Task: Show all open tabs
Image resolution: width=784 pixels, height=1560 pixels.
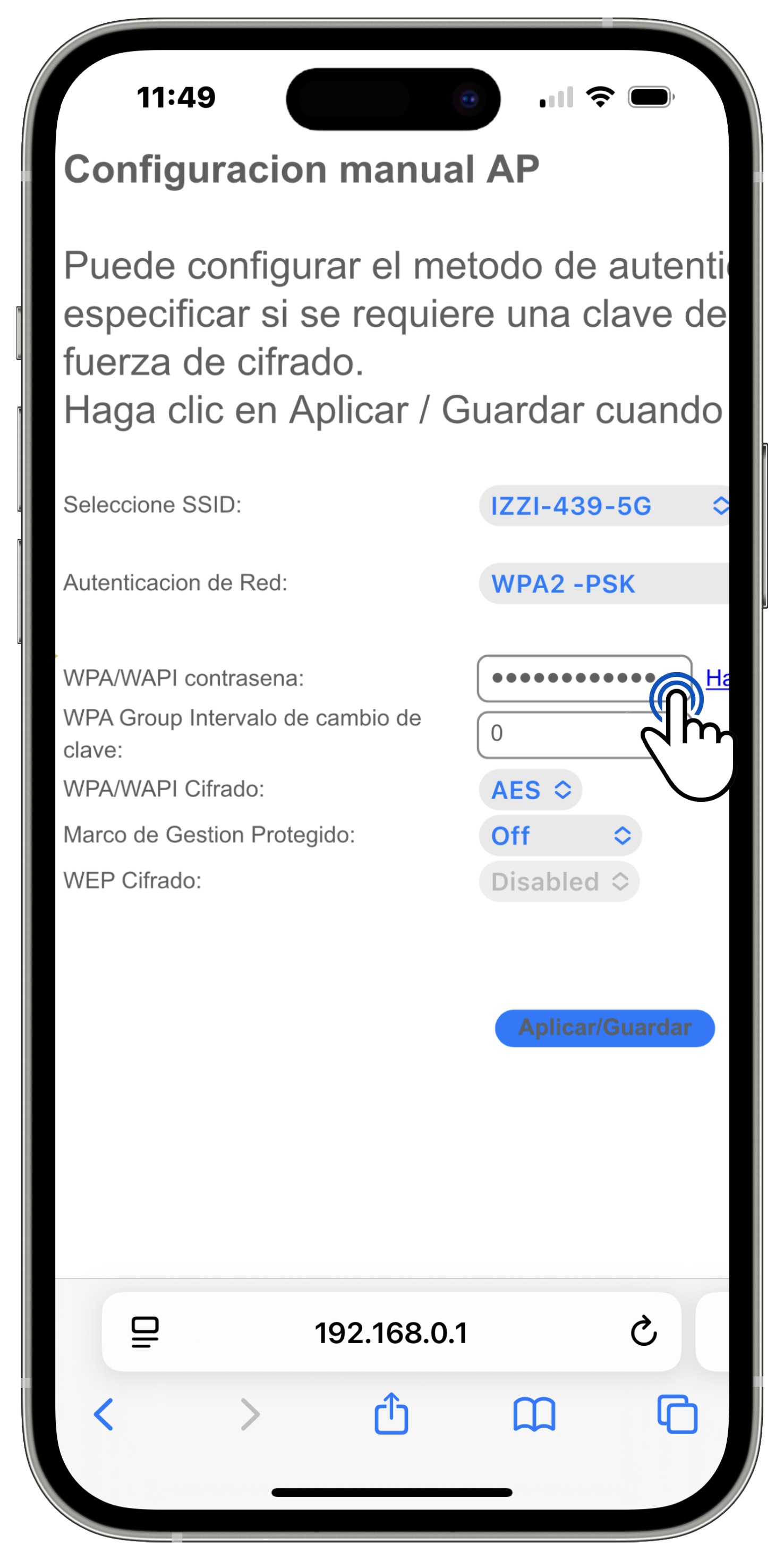Action: pos(677,1414)
